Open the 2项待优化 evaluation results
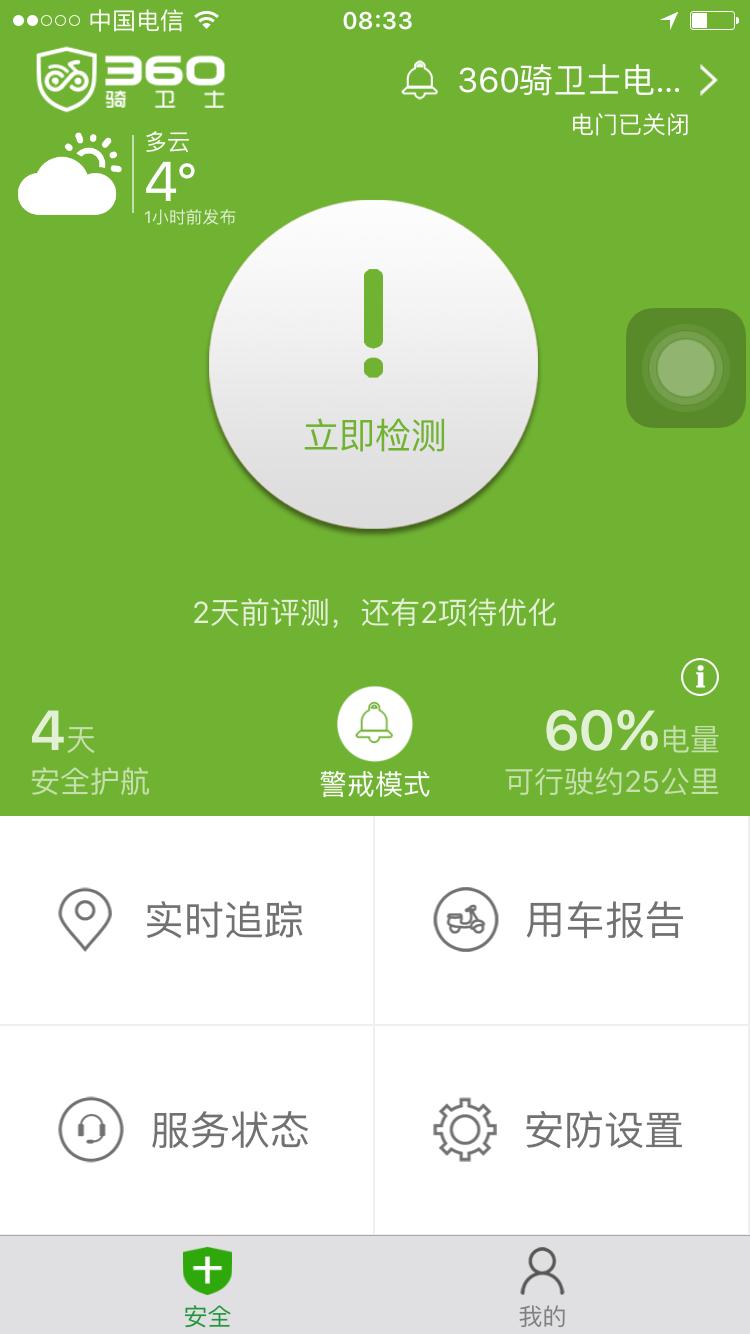 tap(375, 614)
